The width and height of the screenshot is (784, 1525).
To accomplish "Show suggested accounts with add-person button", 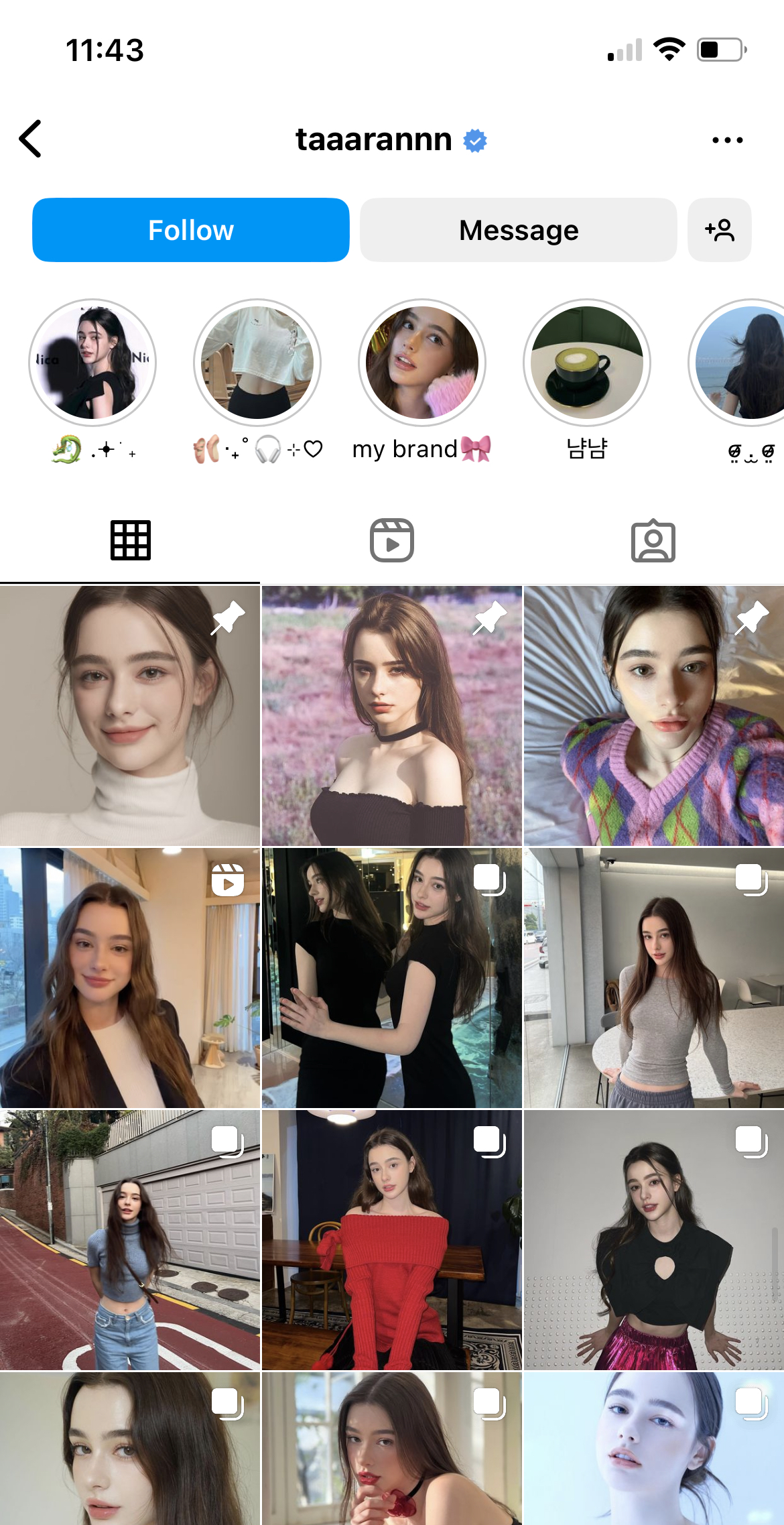I will (719, 230).
